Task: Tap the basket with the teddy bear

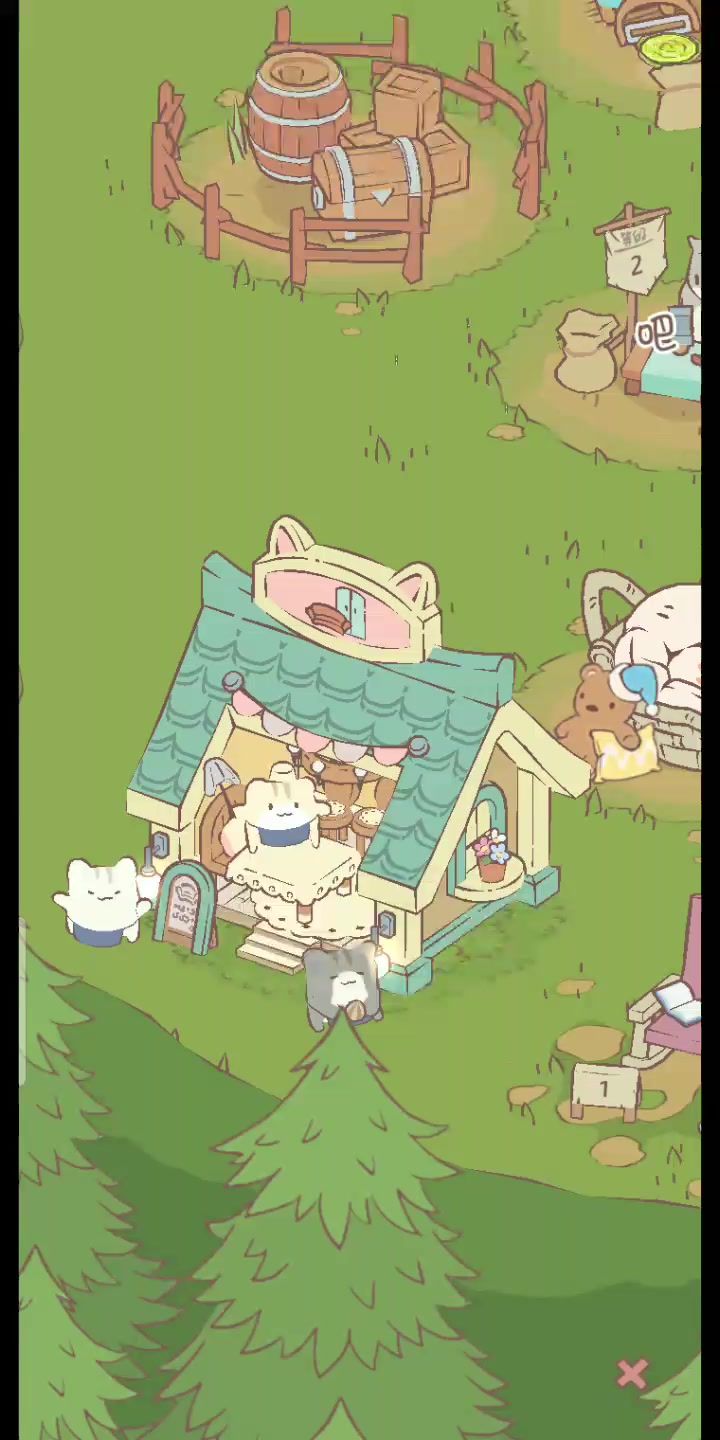Action: pyautogui.click(x=640, y=680)
